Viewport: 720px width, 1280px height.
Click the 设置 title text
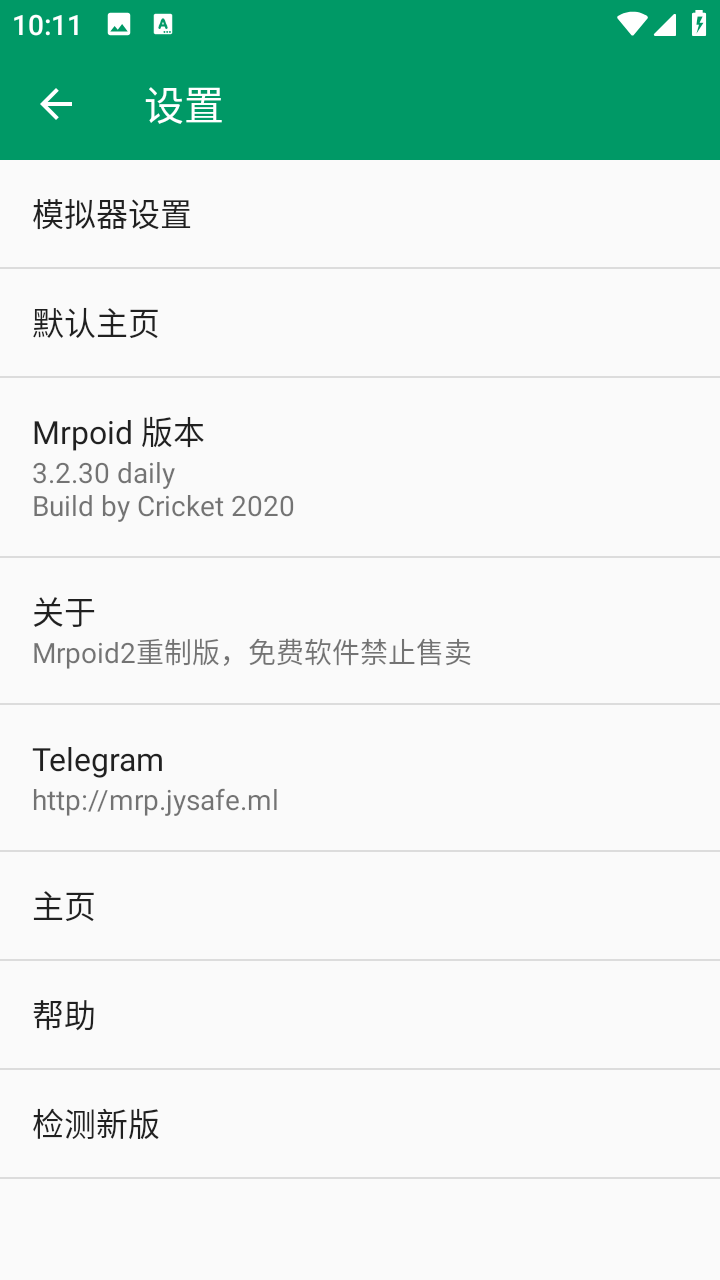click(182, 105)
